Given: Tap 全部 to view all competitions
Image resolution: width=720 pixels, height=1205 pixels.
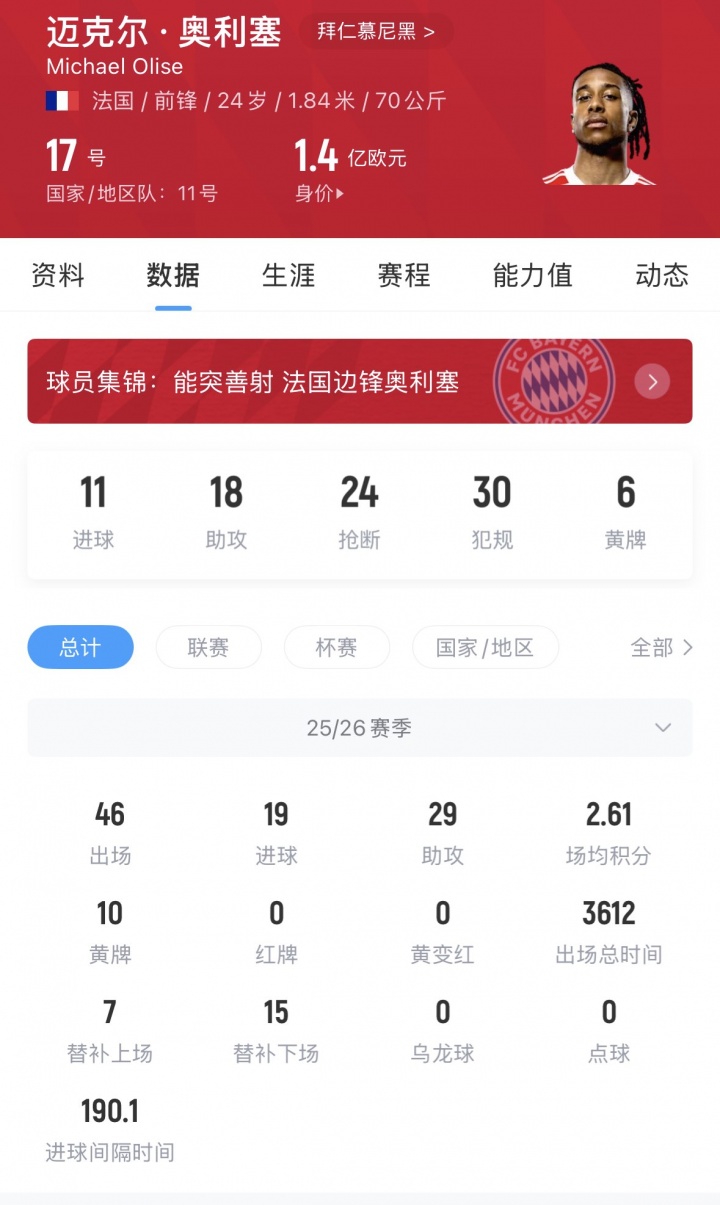Looking at the screenshot, I should coord(661,647).
